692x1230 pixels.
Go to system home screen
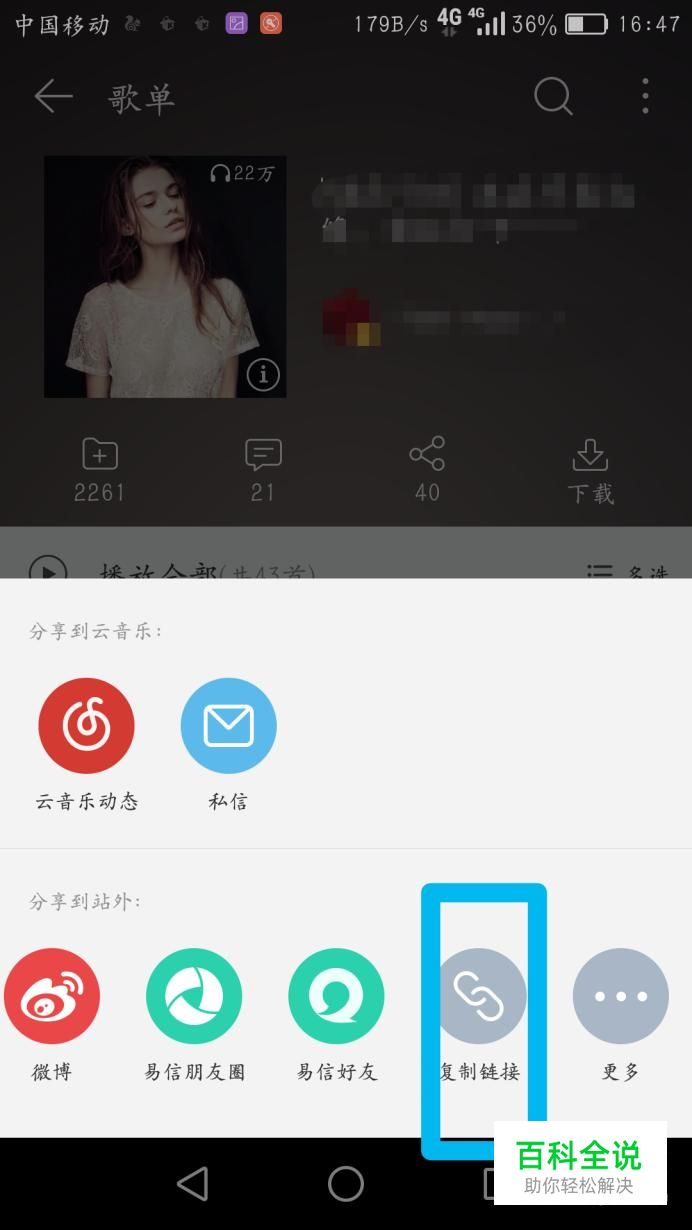click(x=346, y=1184)
